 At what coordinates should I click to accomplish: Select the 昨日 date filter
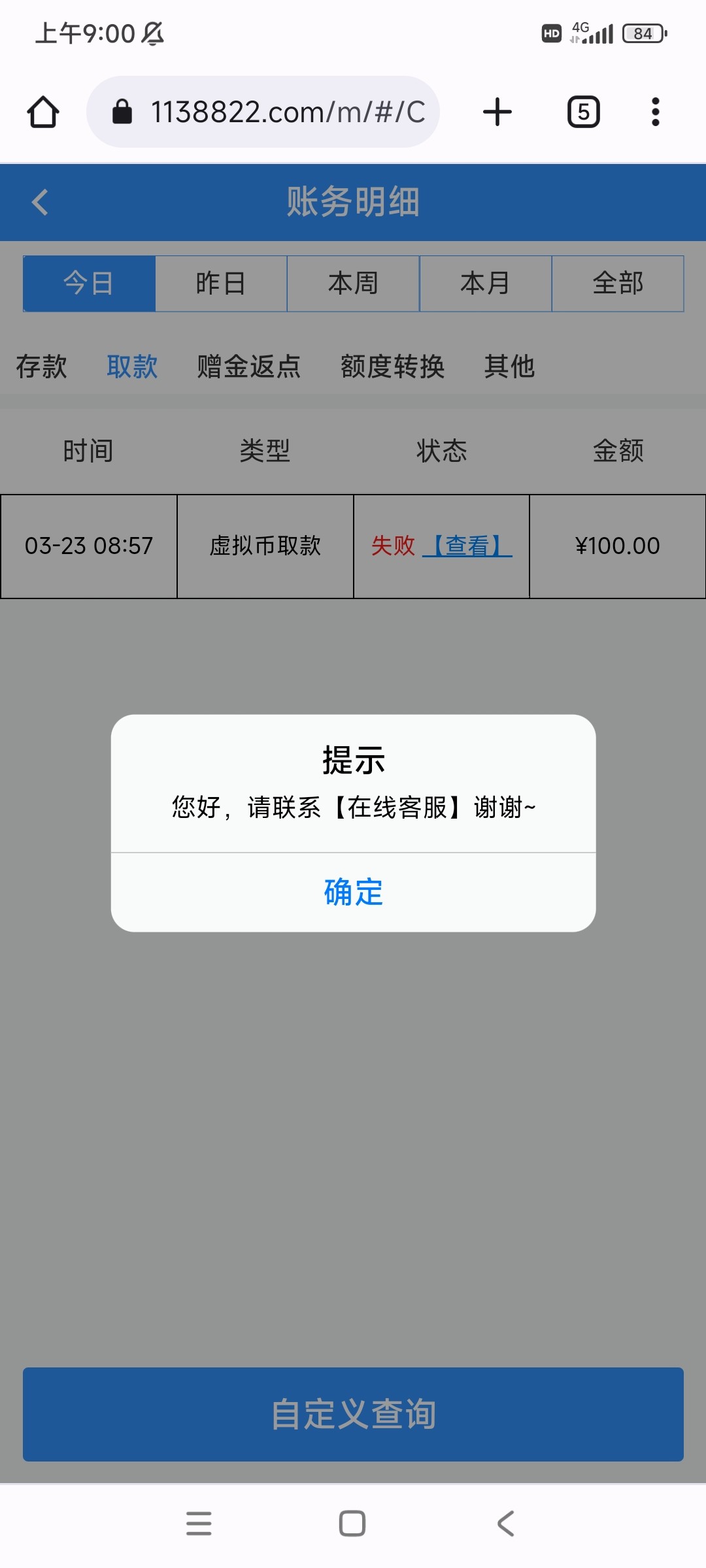tap(220, 283)
